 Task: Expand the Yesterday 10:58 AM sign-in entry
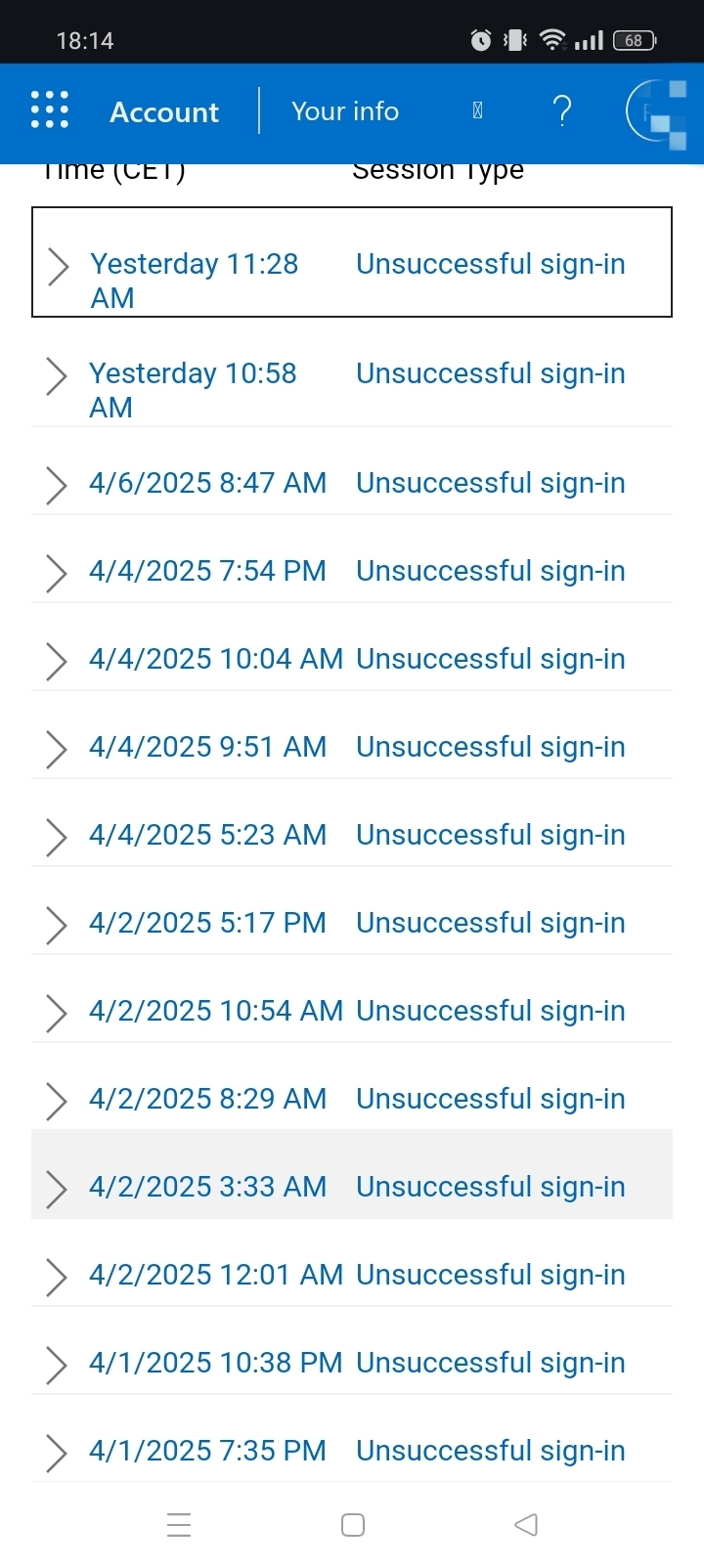click(x=57, y=375)
